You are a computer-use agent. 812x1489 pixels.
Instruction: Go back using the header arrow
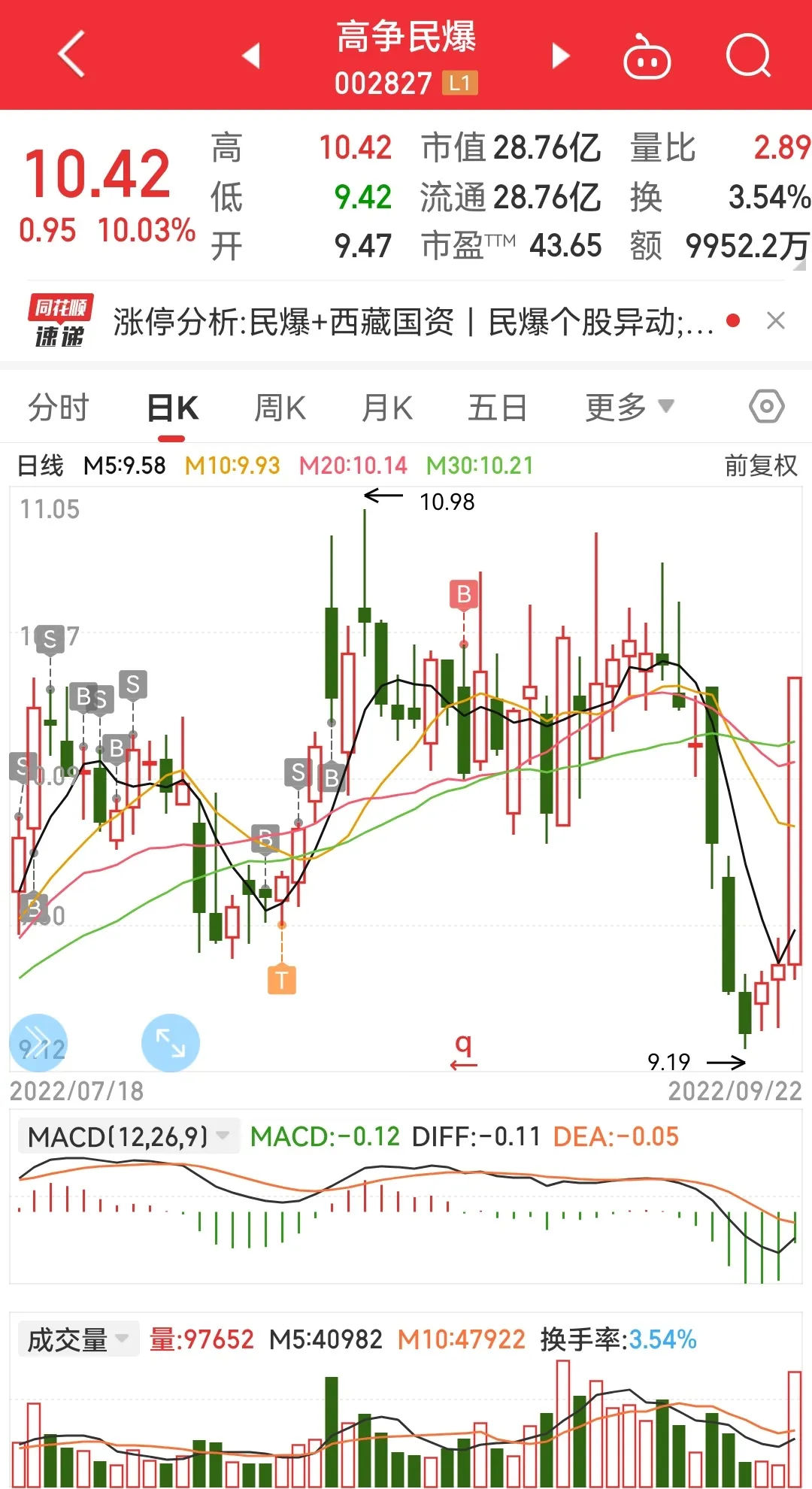click(x=71, y=54)
